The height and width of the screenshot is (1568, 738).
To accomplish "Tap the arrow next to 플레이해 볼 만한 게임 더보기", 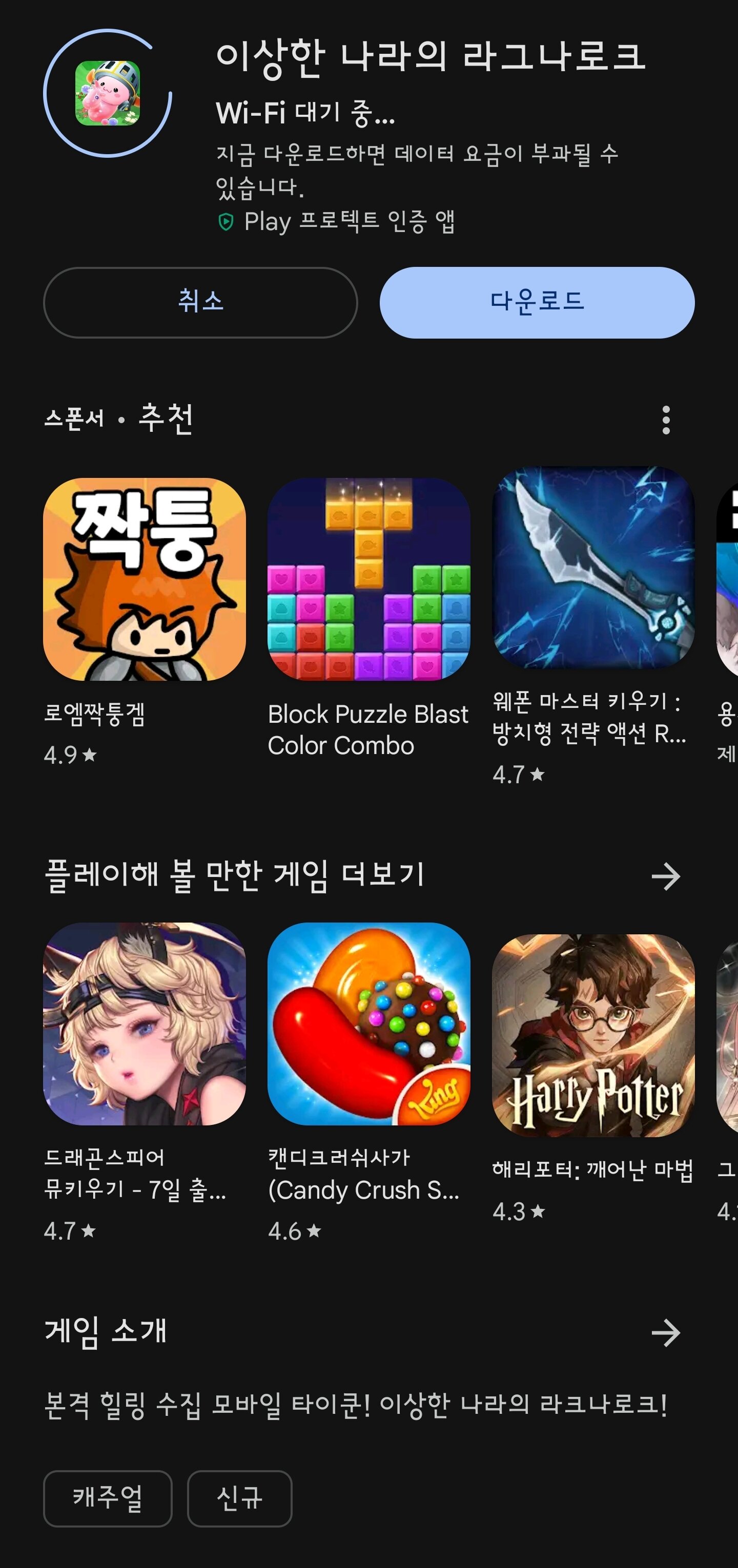I will point(666,876).
